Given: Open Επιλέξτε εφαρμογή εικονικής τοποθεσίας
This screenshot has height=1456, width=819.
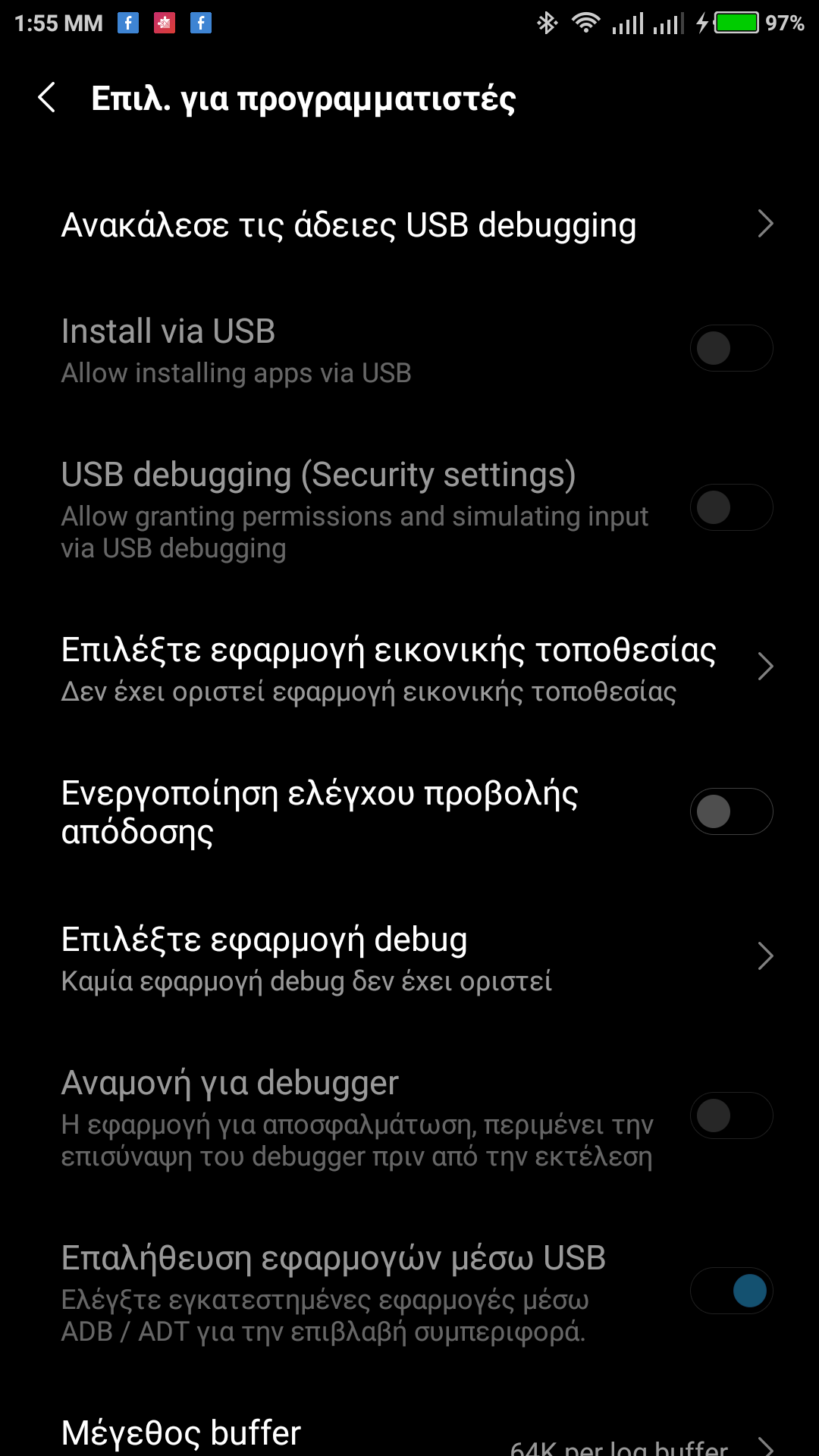Looking at the screenshot, I should pyautogui.click(x=409, y=669).
